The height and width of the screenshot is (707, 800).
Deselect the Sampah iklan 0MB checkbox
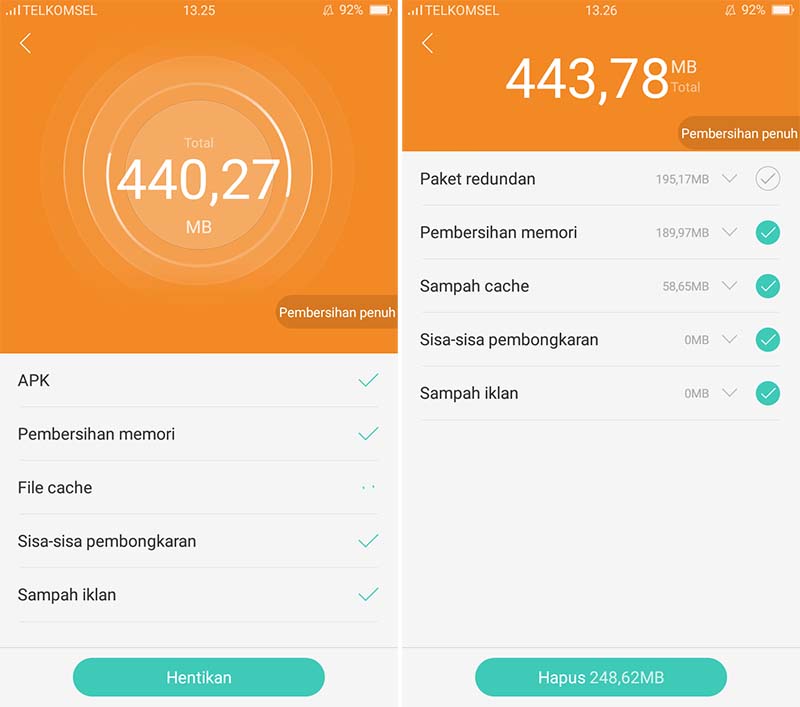[767, 393]
